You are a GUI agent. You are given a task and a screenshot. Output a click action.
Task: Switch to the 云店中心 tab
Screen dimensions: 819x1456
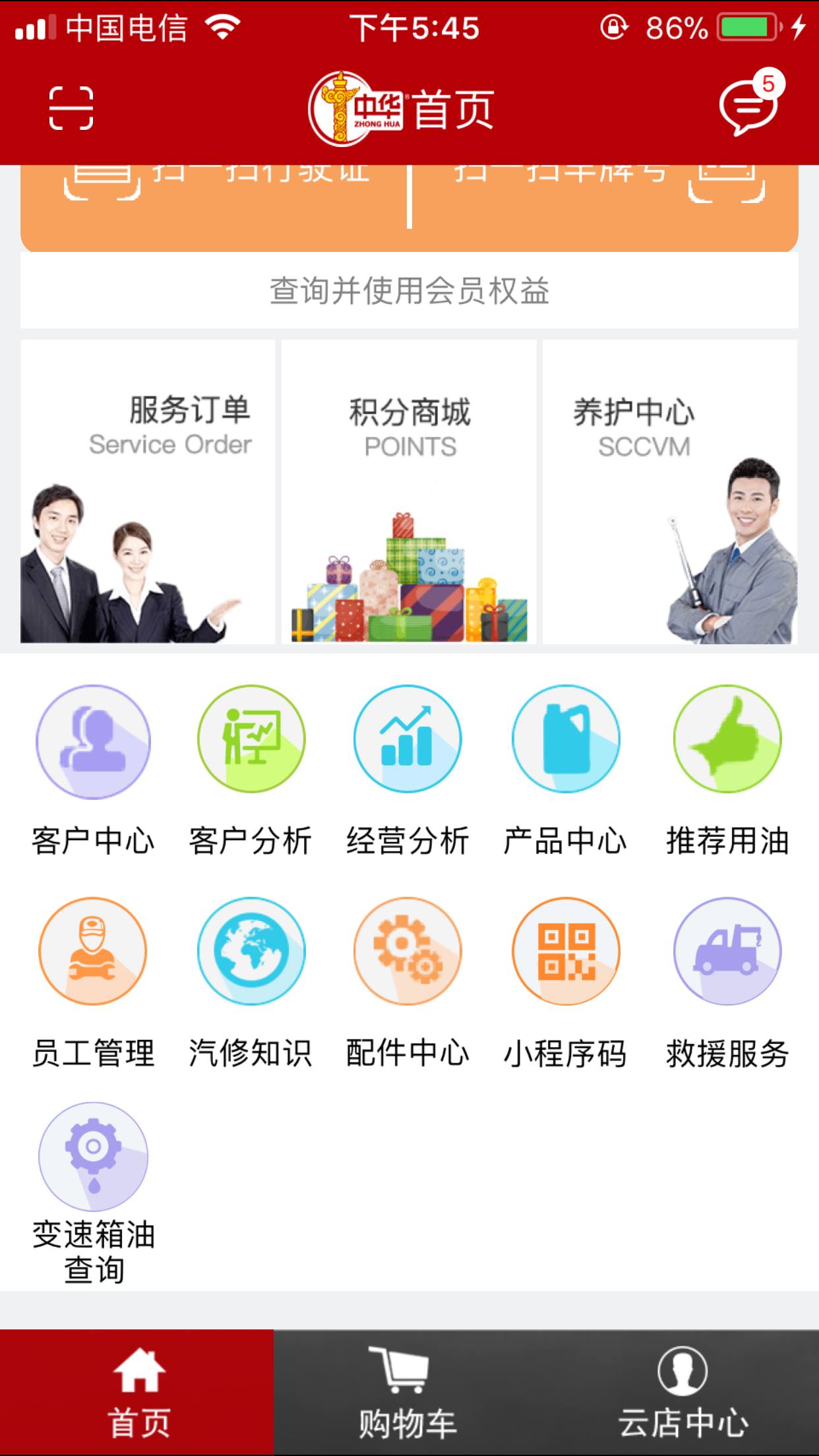(682, 1393)
